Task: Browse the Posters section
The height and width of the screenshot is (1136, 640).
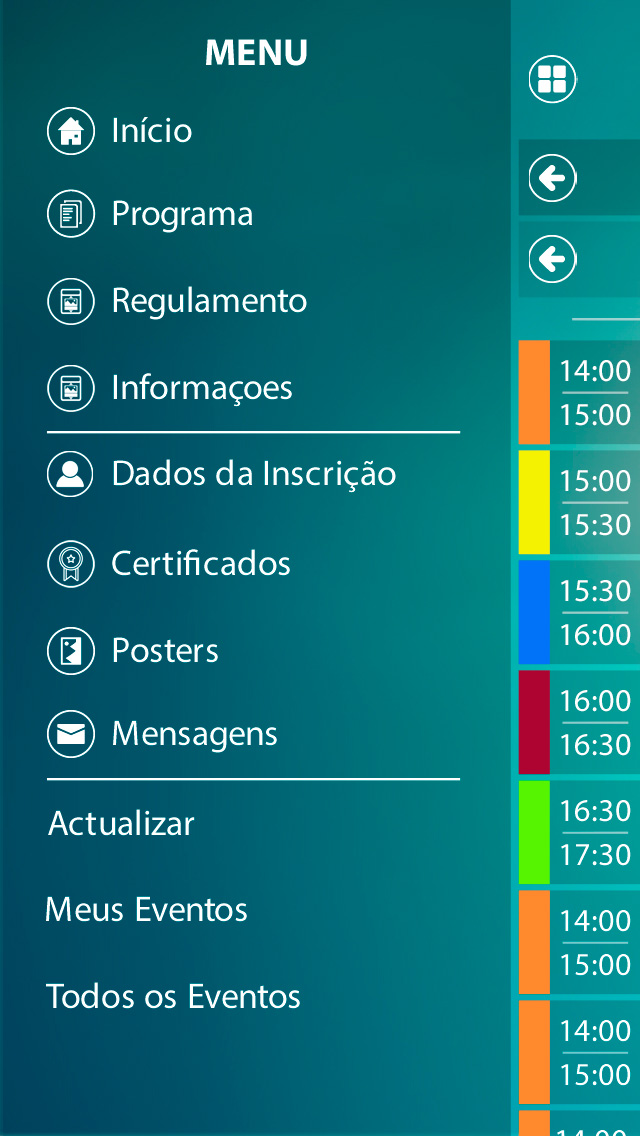Action: point(164,651)
